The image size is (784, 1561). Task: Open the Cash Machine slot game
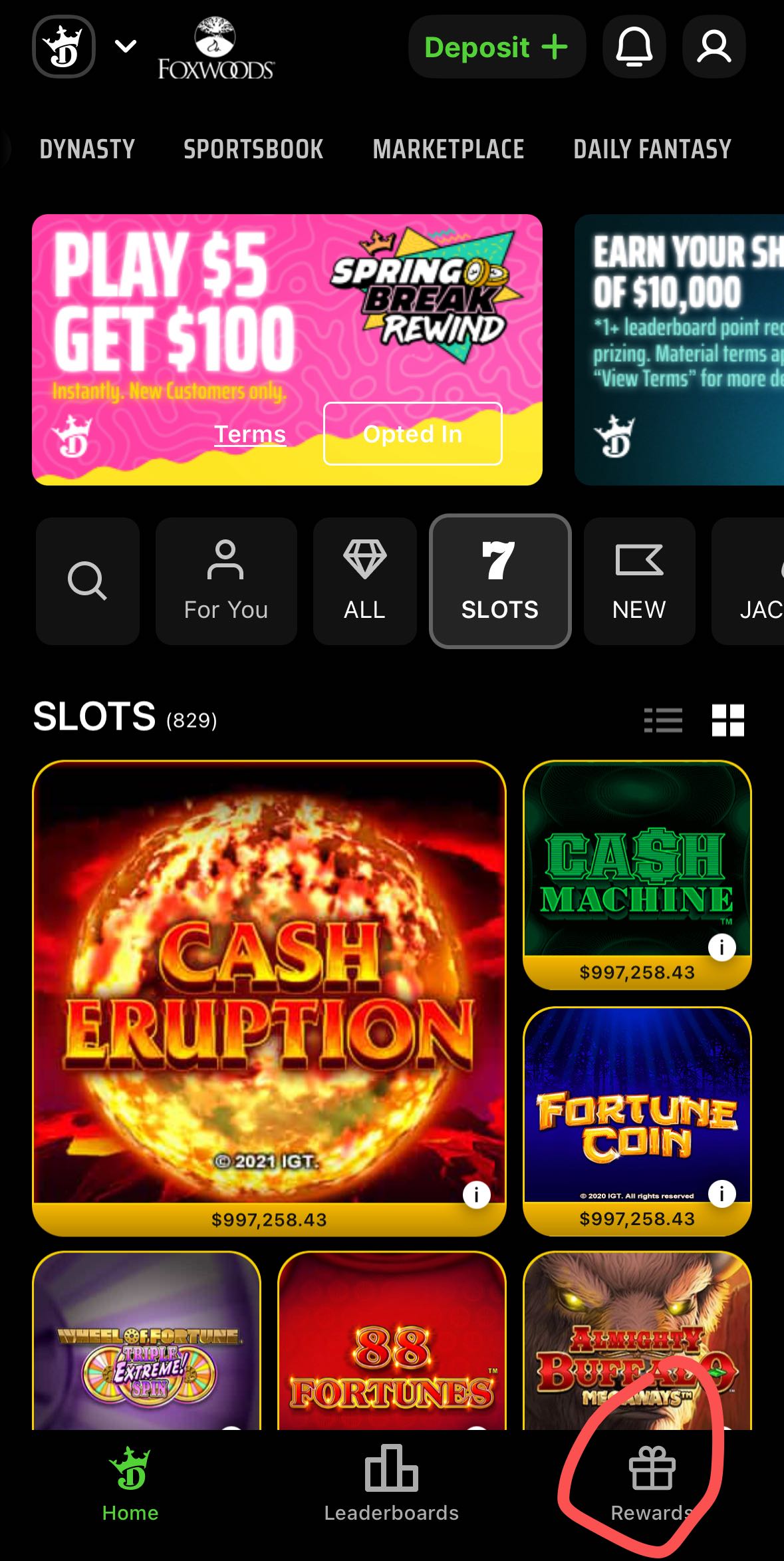(x=637, y=875)
